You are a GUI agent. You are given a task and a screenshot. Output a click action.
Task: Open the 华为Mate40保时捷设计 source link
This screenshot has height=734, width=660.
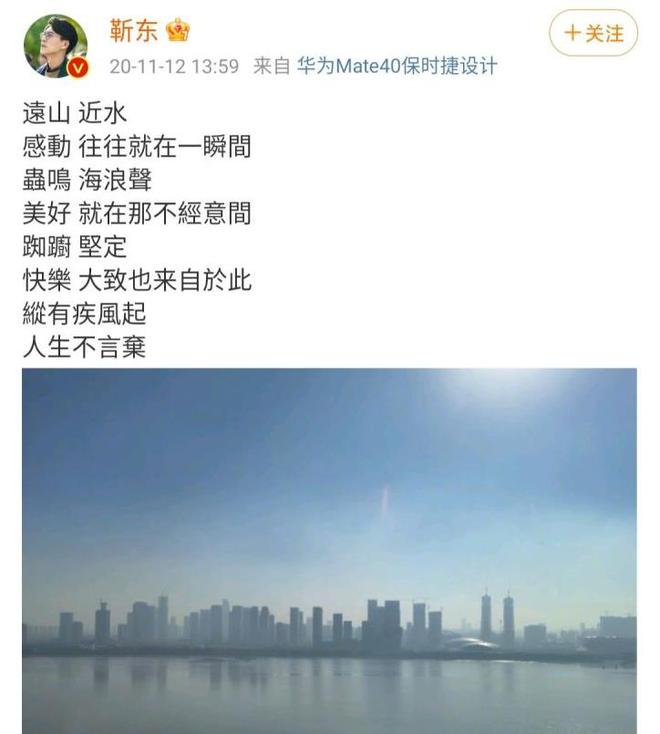click(396, 67)
